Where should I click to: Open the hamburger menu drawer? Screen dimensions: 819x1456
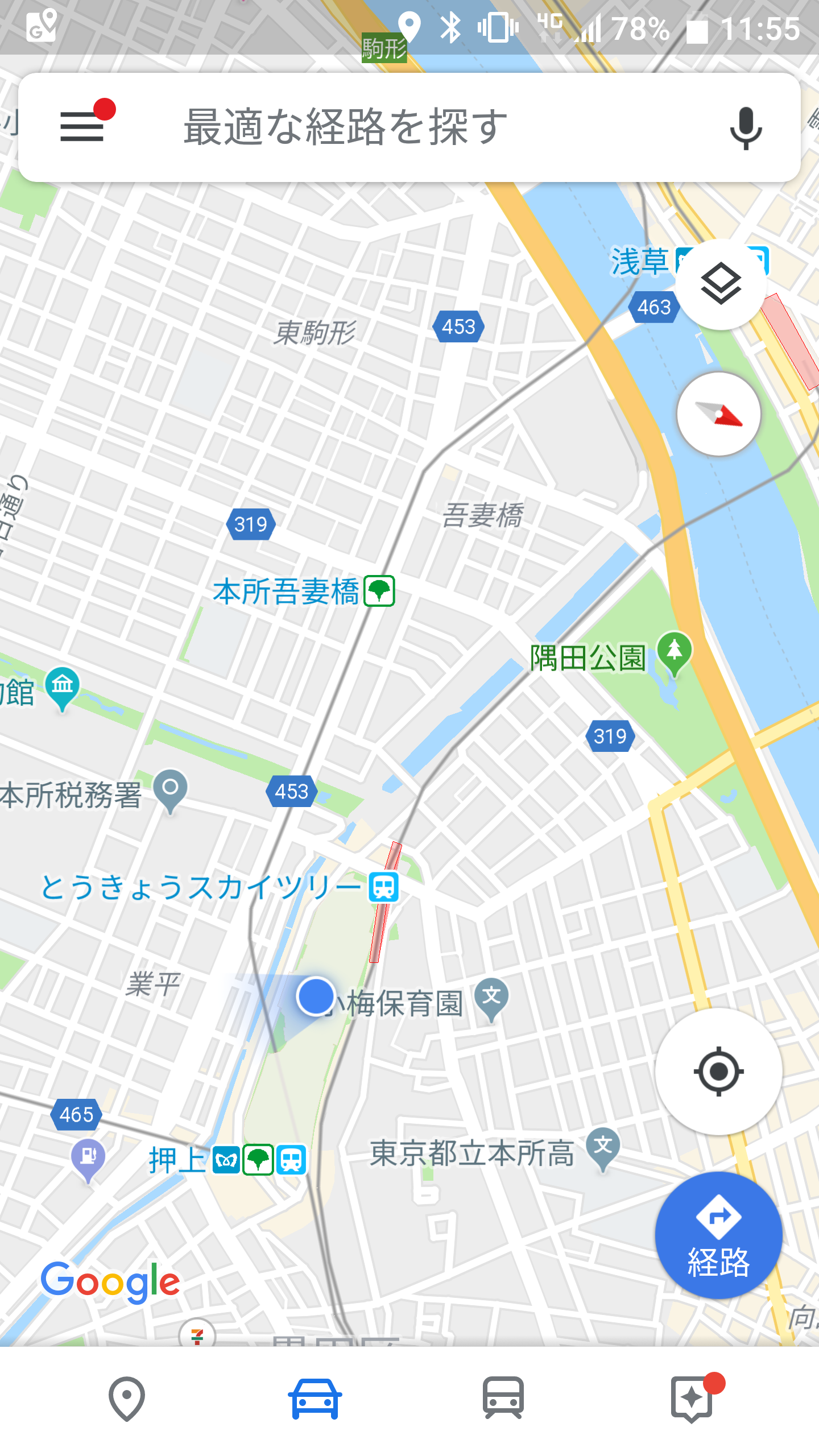(x=82, y=126)
